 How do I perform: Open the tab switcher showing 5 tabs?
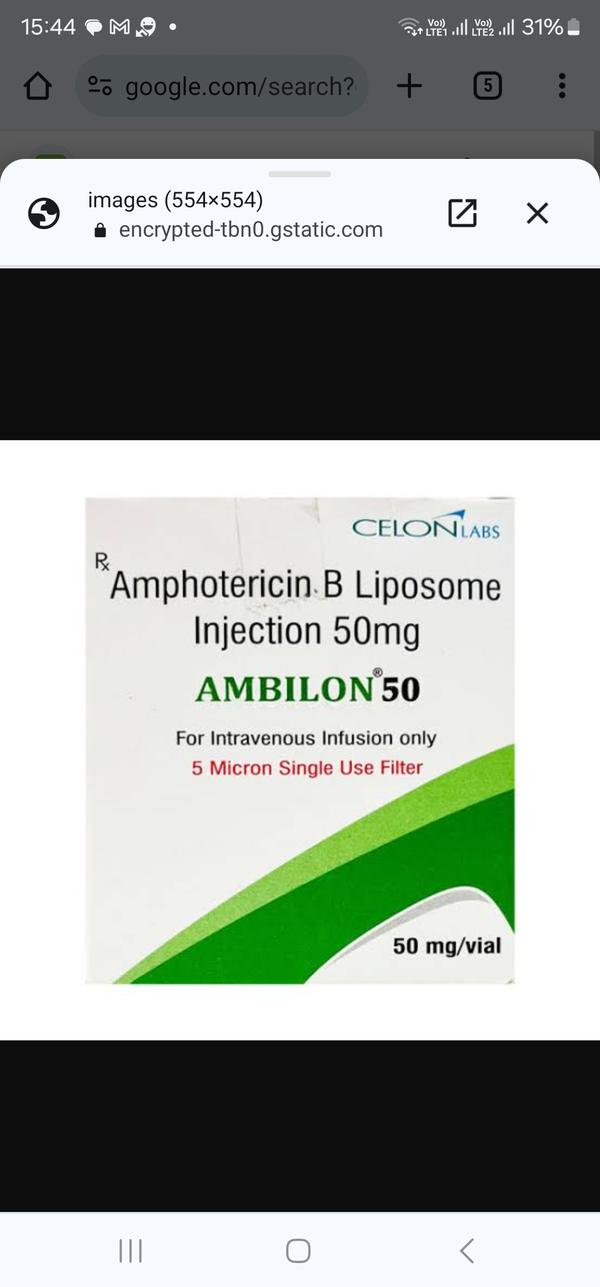click(x=487, y=87)
